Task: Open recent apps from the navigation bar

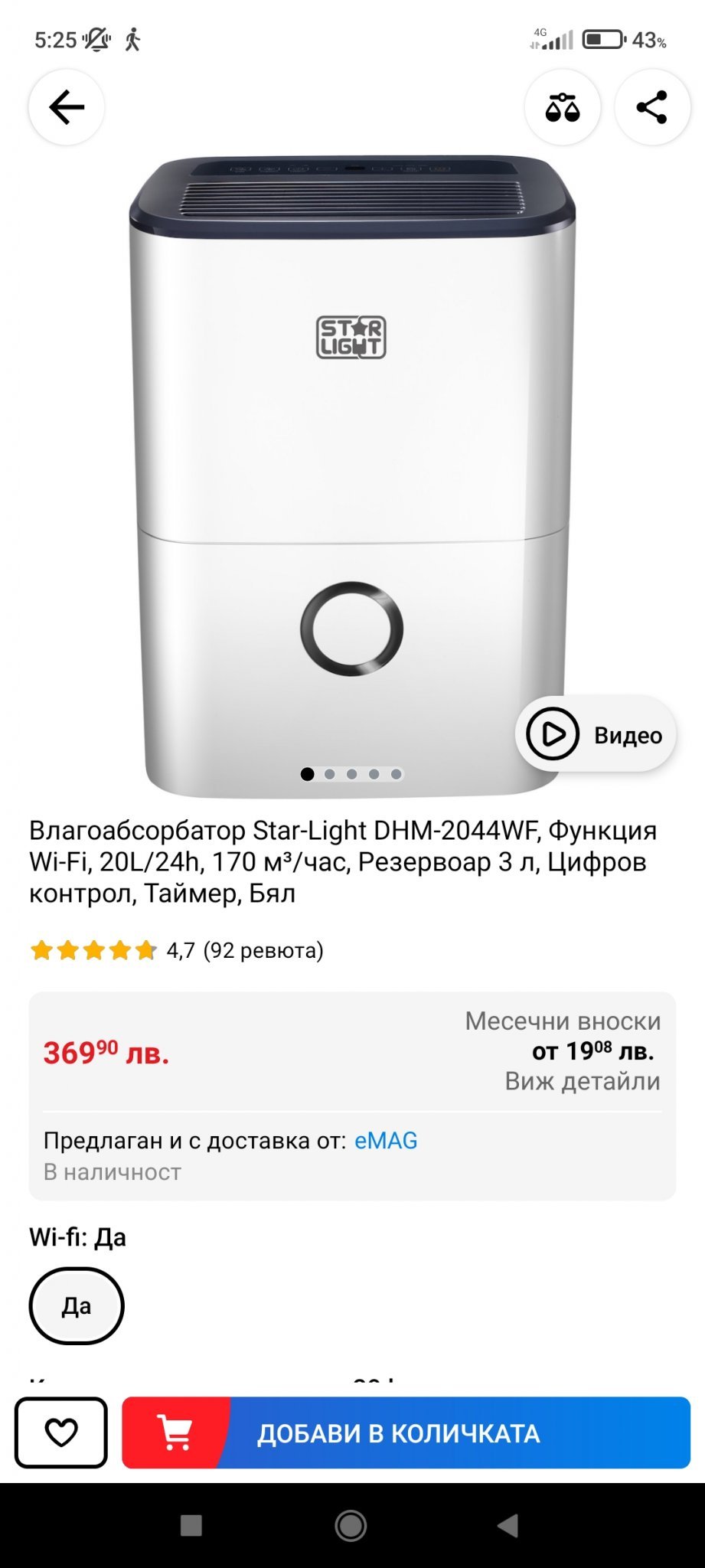Action: [x=191, y=1526]
